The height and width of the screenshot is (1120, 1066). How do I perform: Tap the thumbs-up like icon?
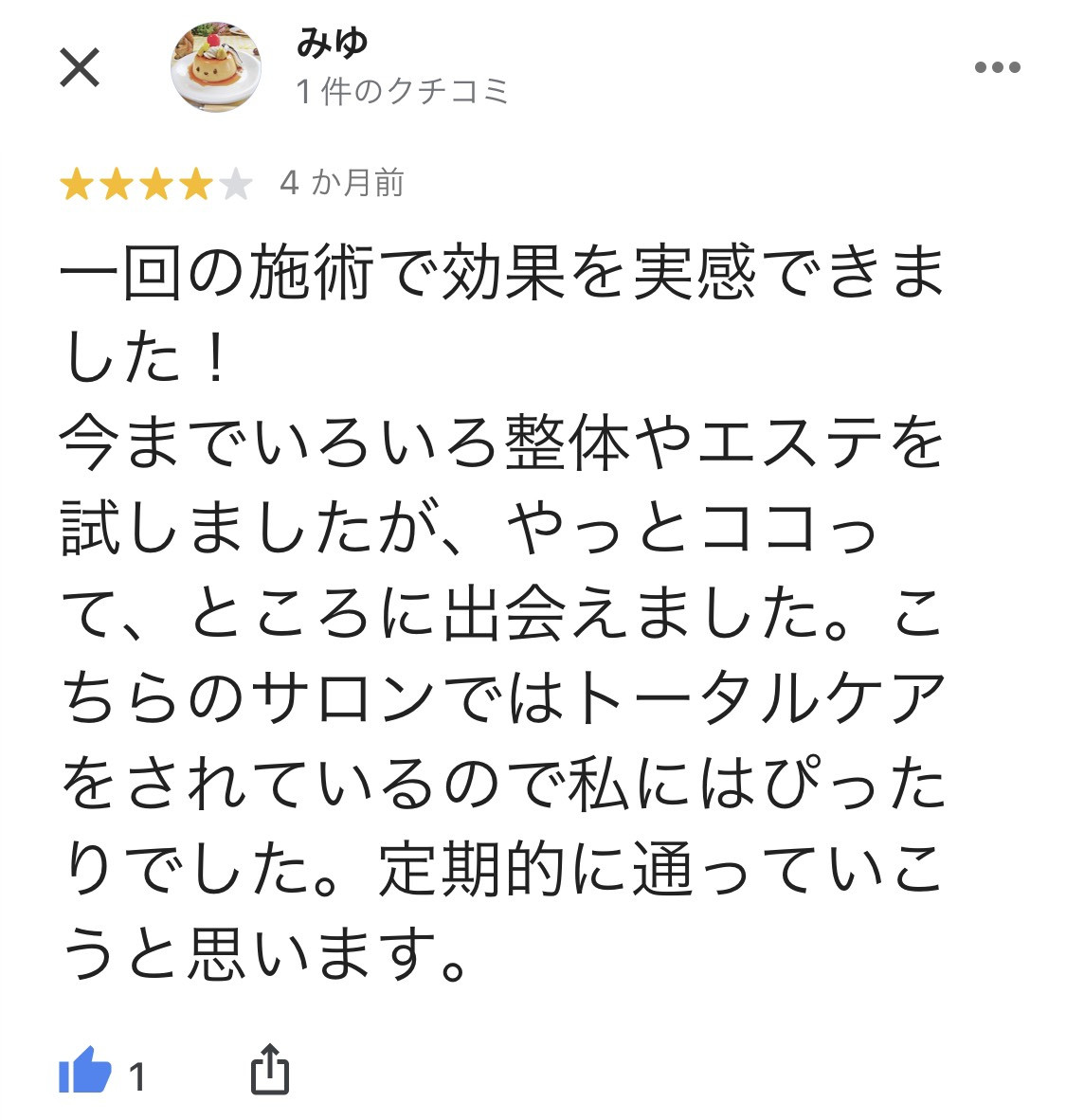(x=85, y=1071)
